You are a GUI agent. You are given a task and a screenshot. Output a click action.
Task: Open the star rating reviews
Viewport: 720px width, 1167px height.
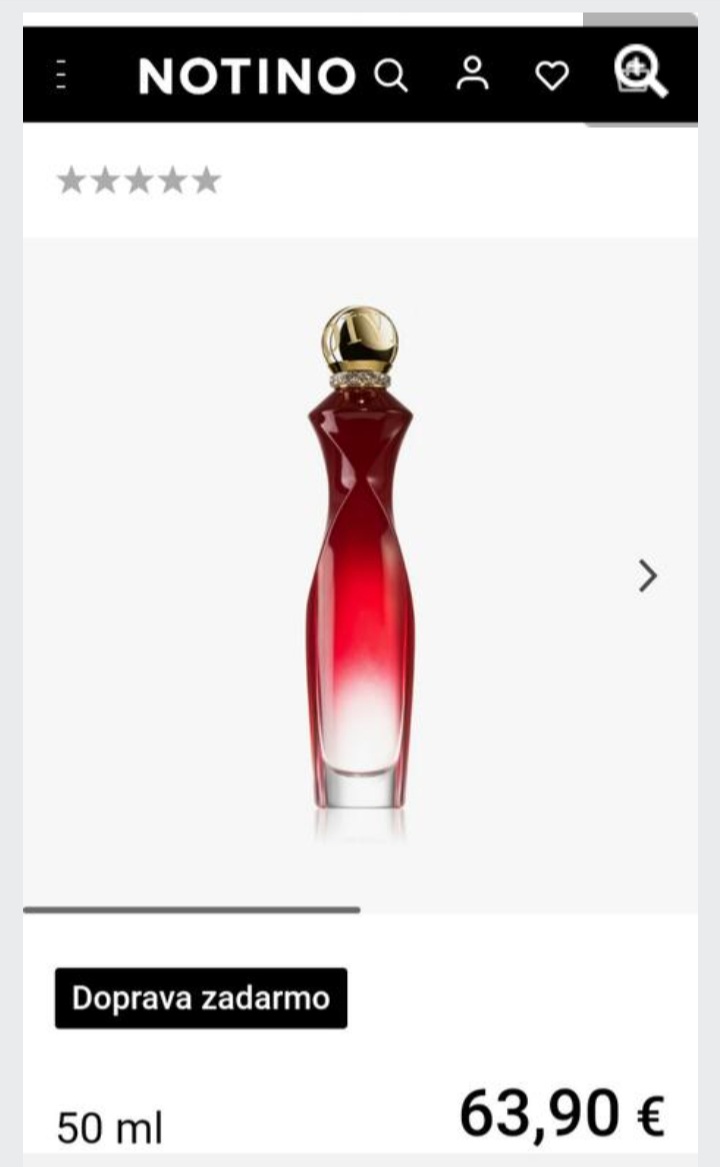(x=138, y=181)
